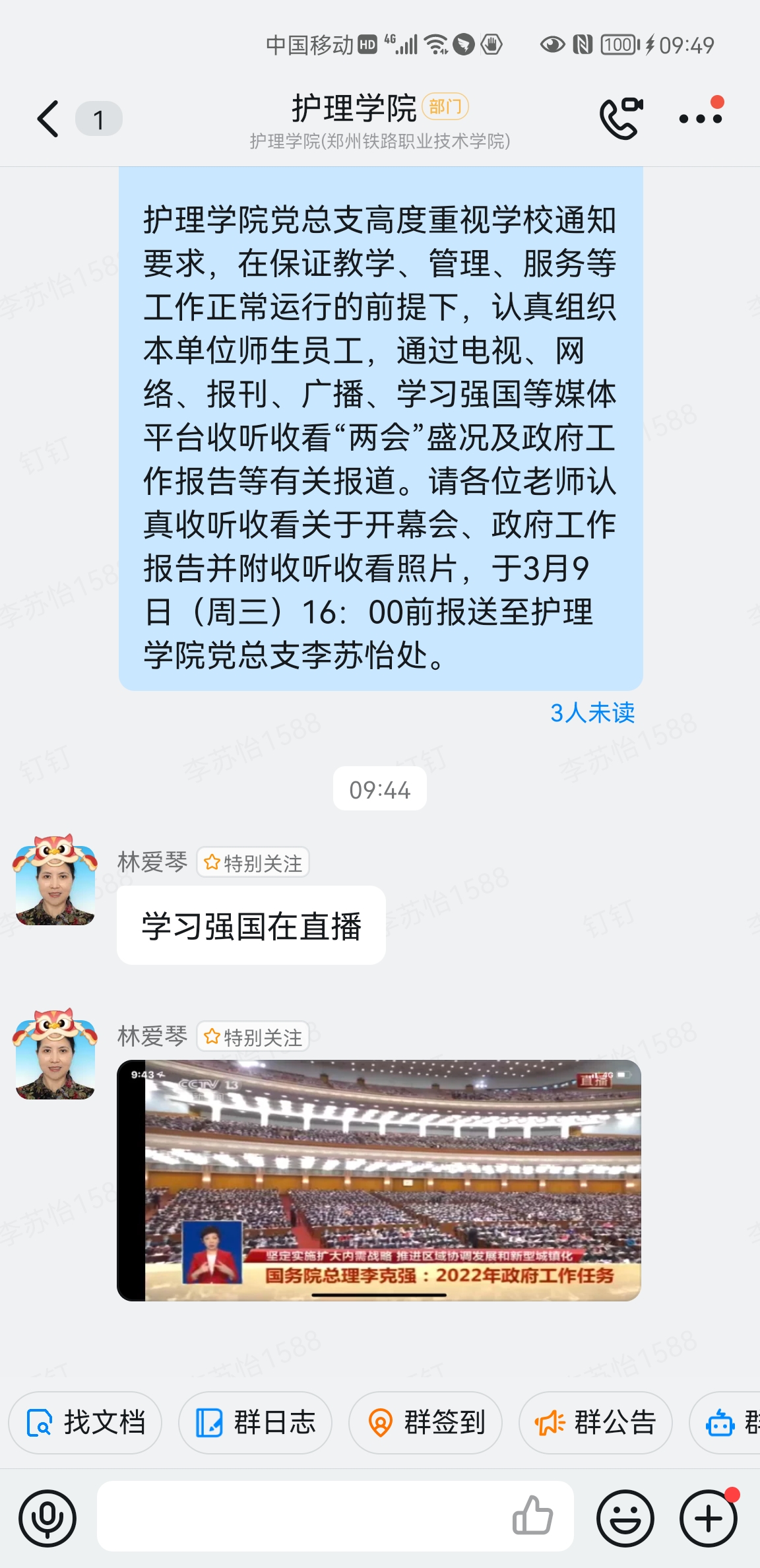Go back to the chat list

tap(49, 119)
